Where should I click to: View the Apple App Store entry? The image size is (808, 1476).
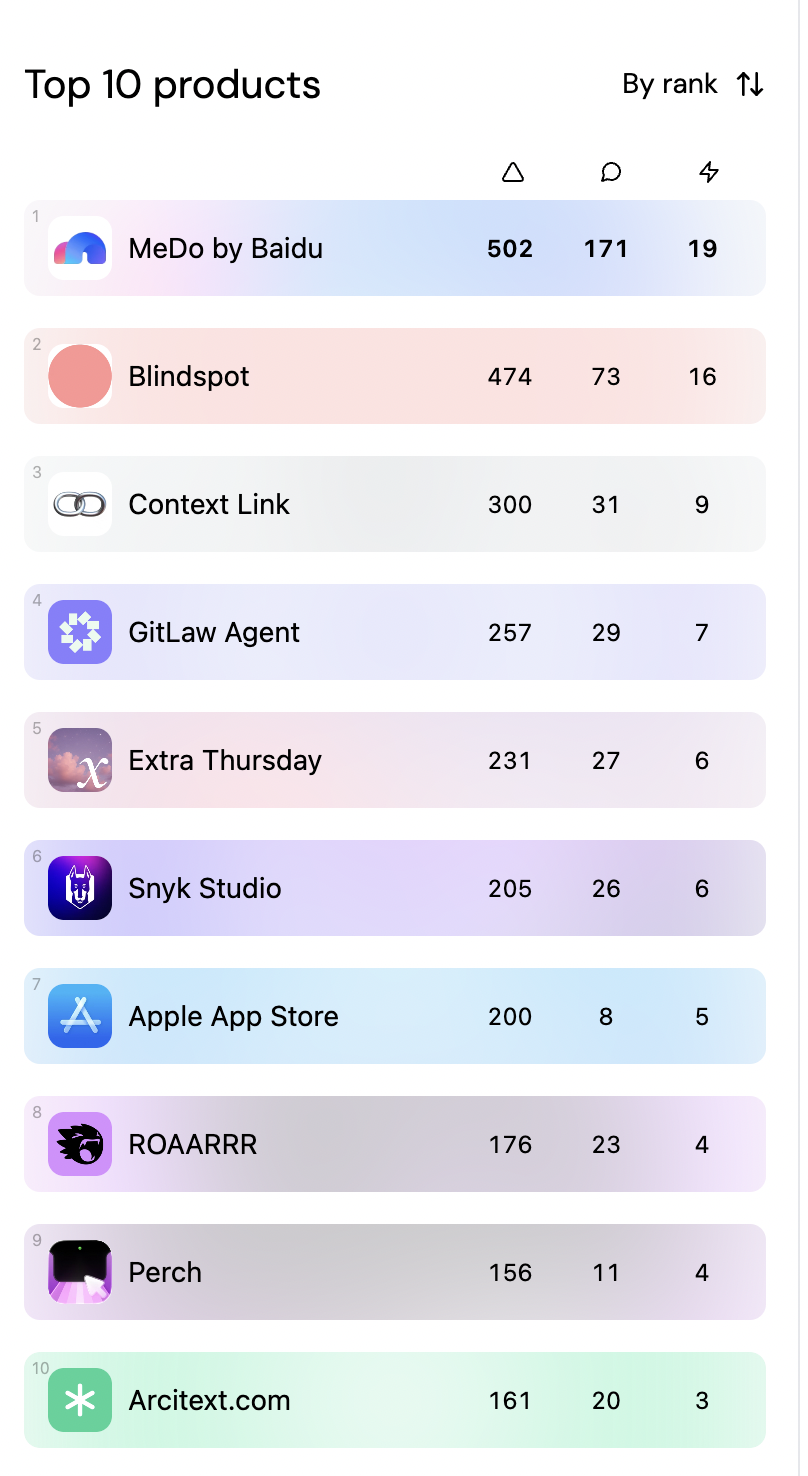point(233,1016)
